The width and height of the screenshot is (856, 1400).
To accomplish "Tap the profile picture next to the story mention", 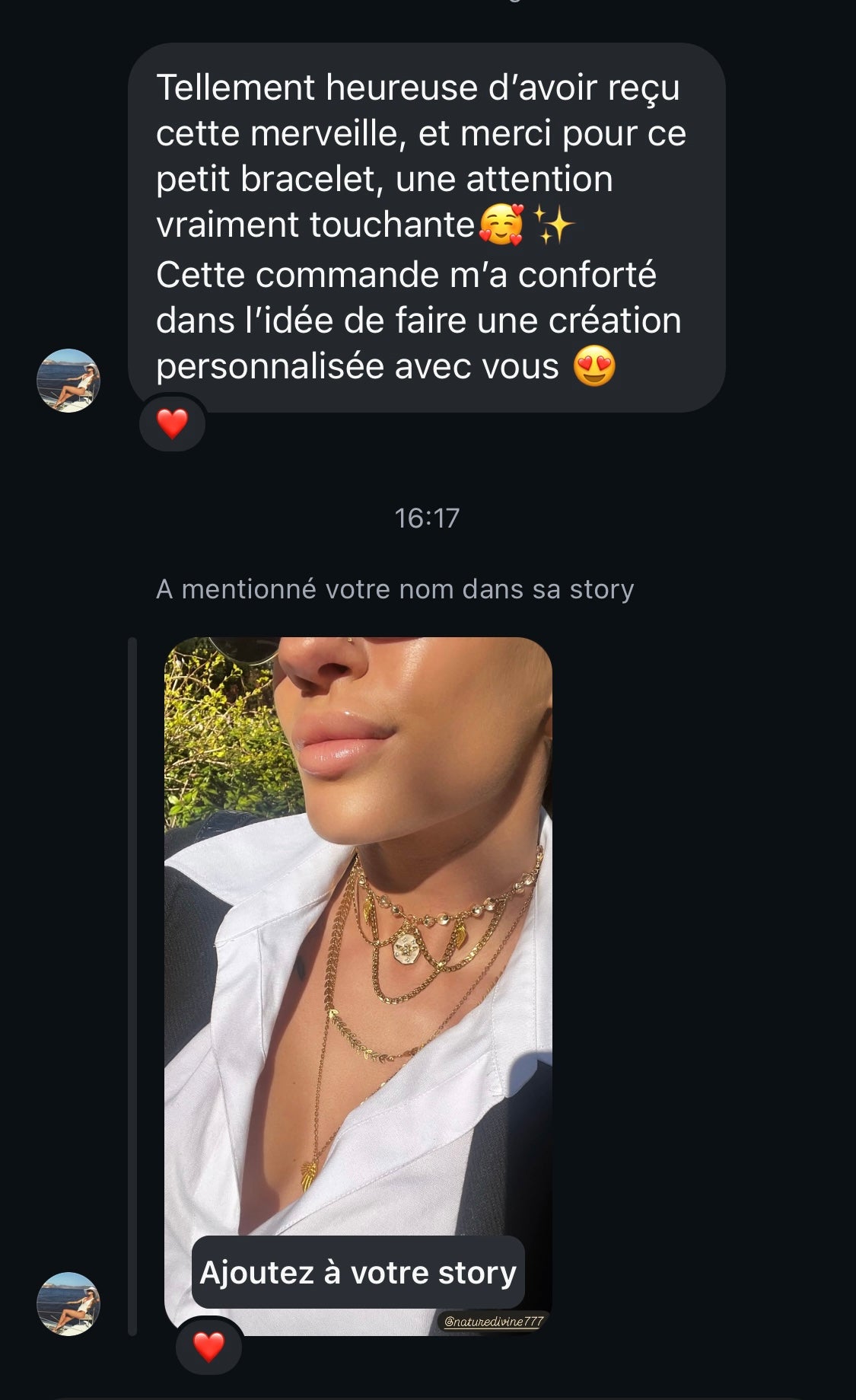I will click(68, 1303).
